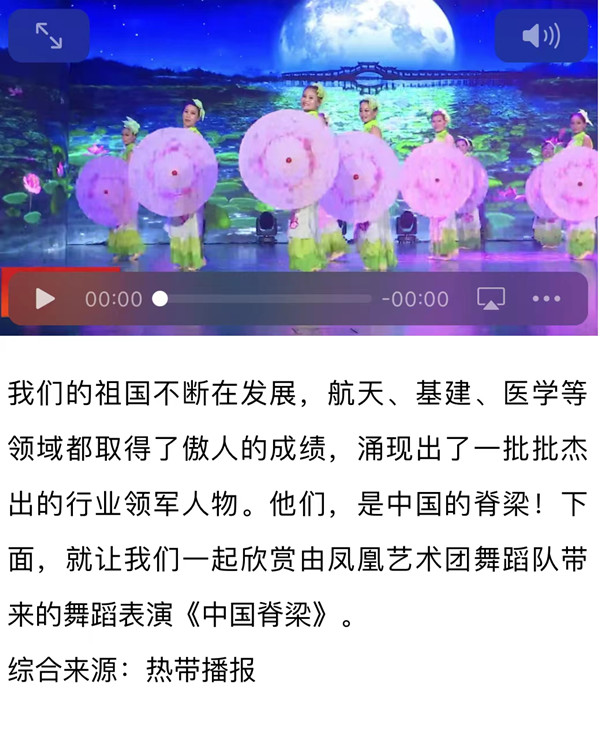Mute the video sound
This screenshot has height=738, width=600.
point(541,36)
